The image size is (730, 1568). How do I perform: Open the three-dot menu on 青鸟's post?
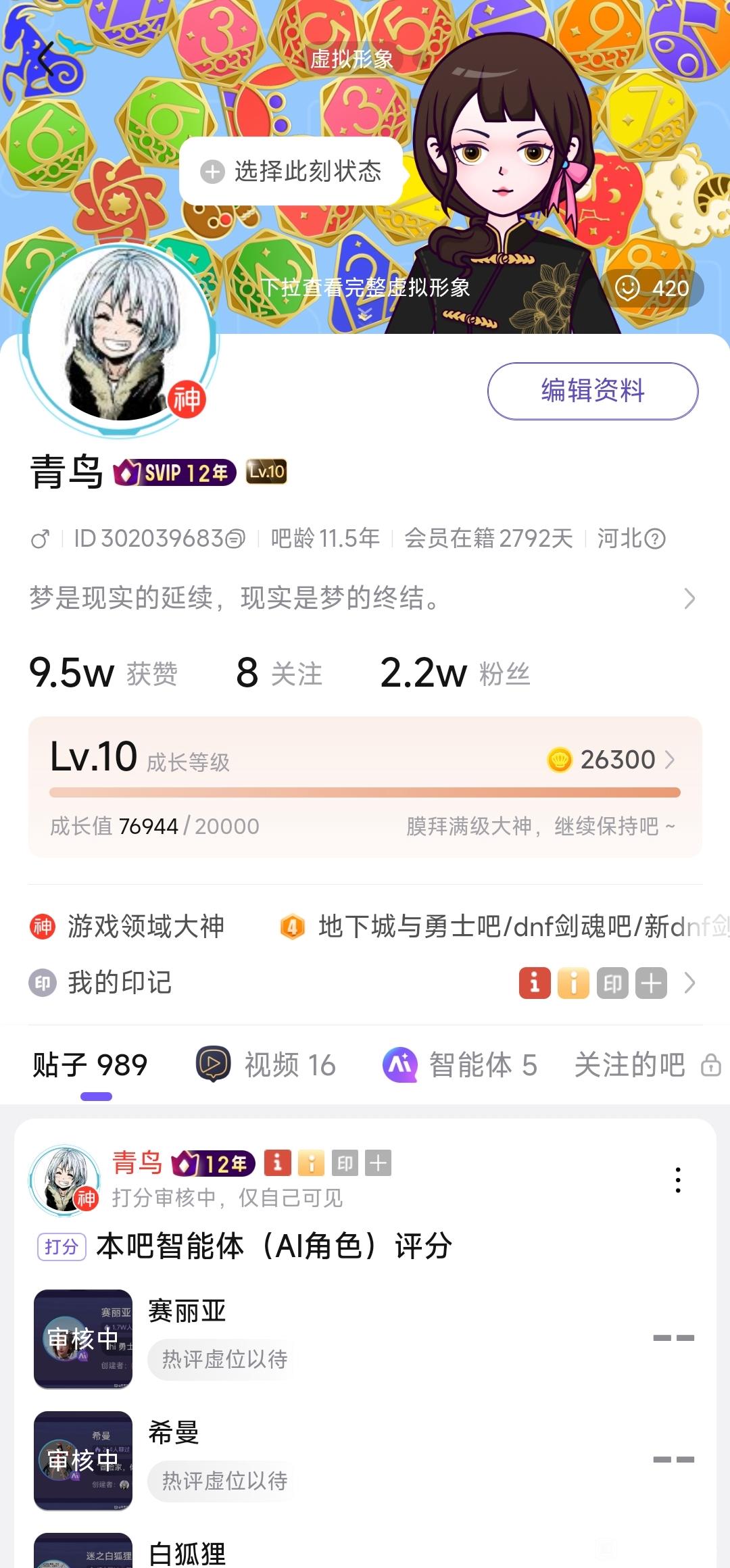pos(678,1180)
